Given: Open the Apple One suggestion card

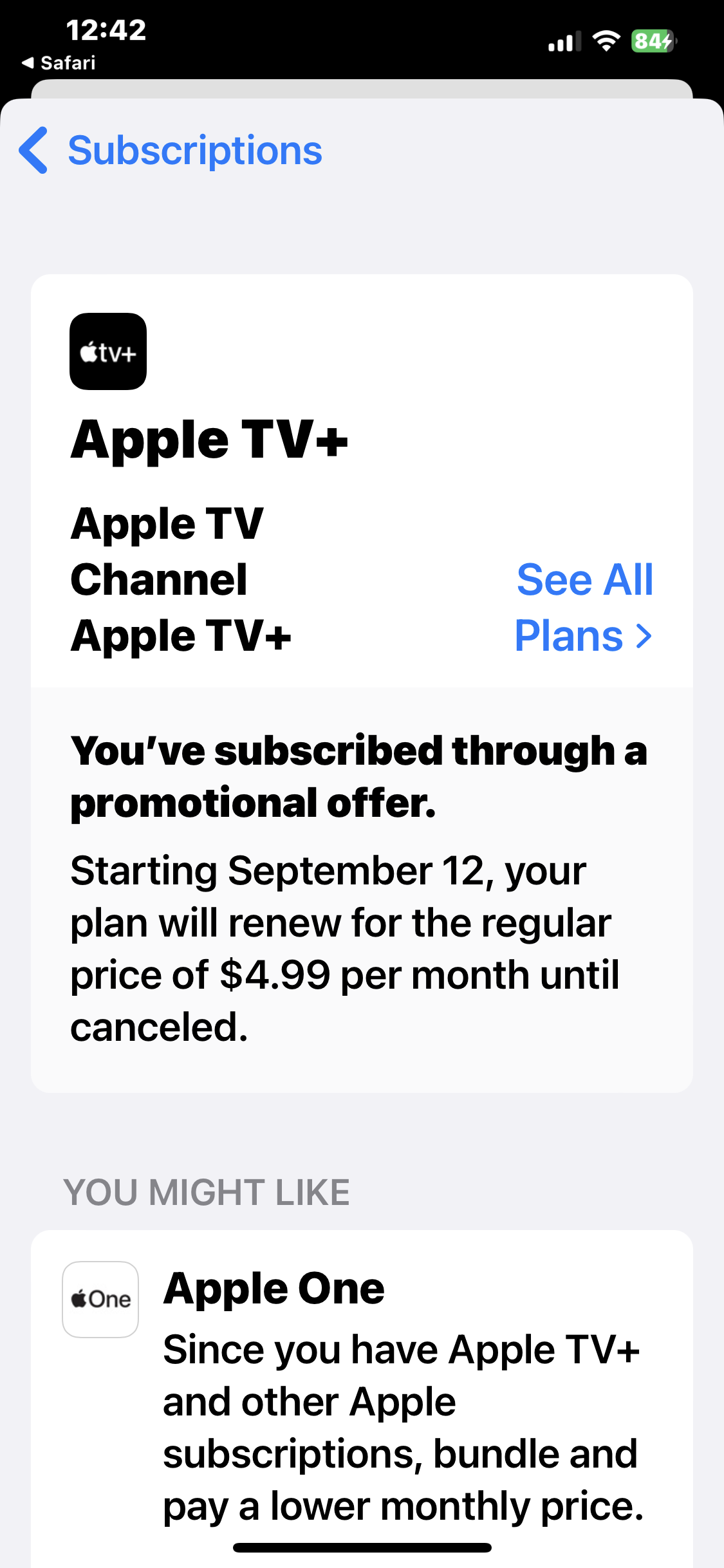Looking at the screenshot, I should tap(362, 1398).
